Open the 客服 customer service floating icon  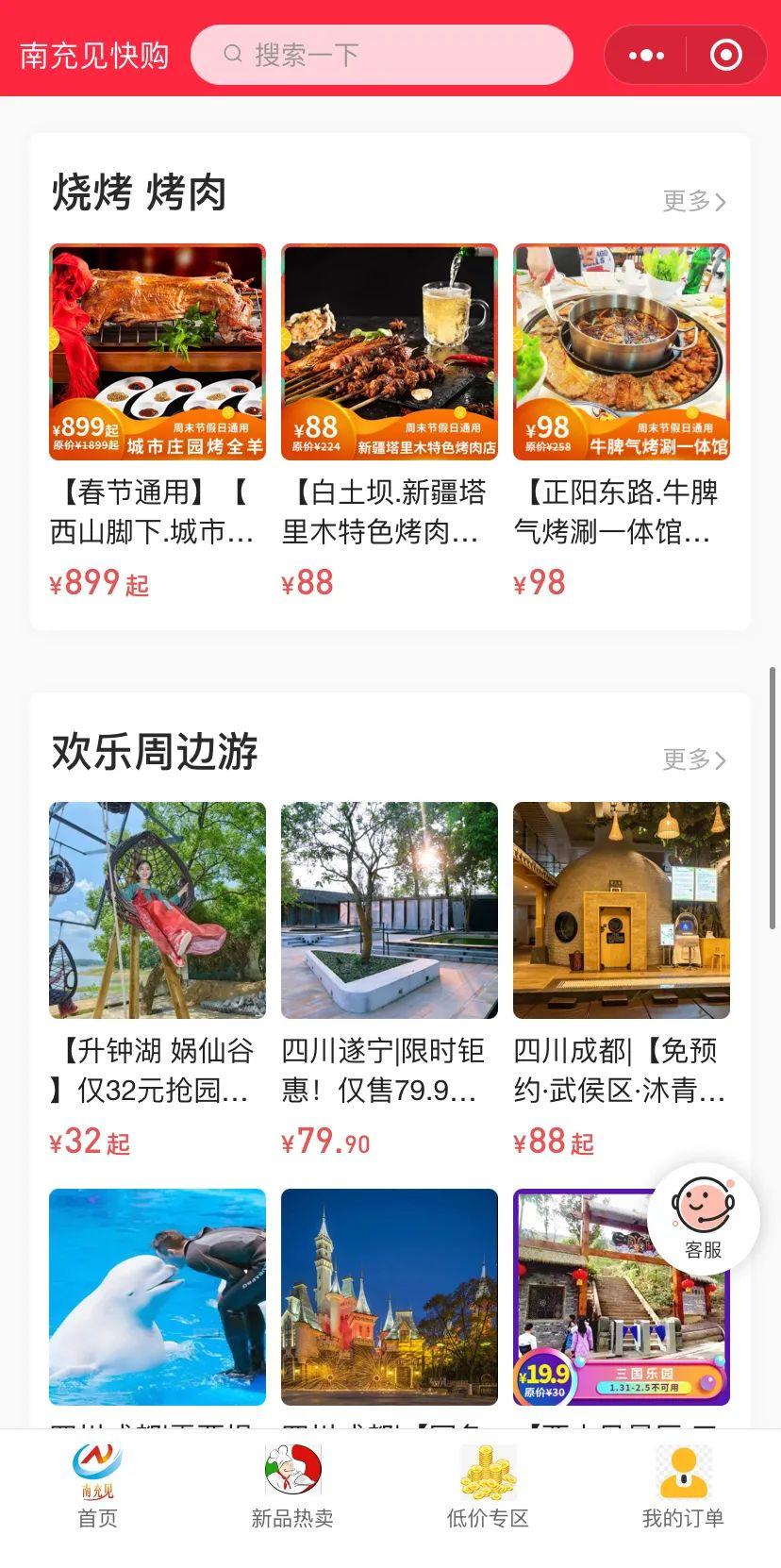pyautogui.click(x=703, y=1219)
